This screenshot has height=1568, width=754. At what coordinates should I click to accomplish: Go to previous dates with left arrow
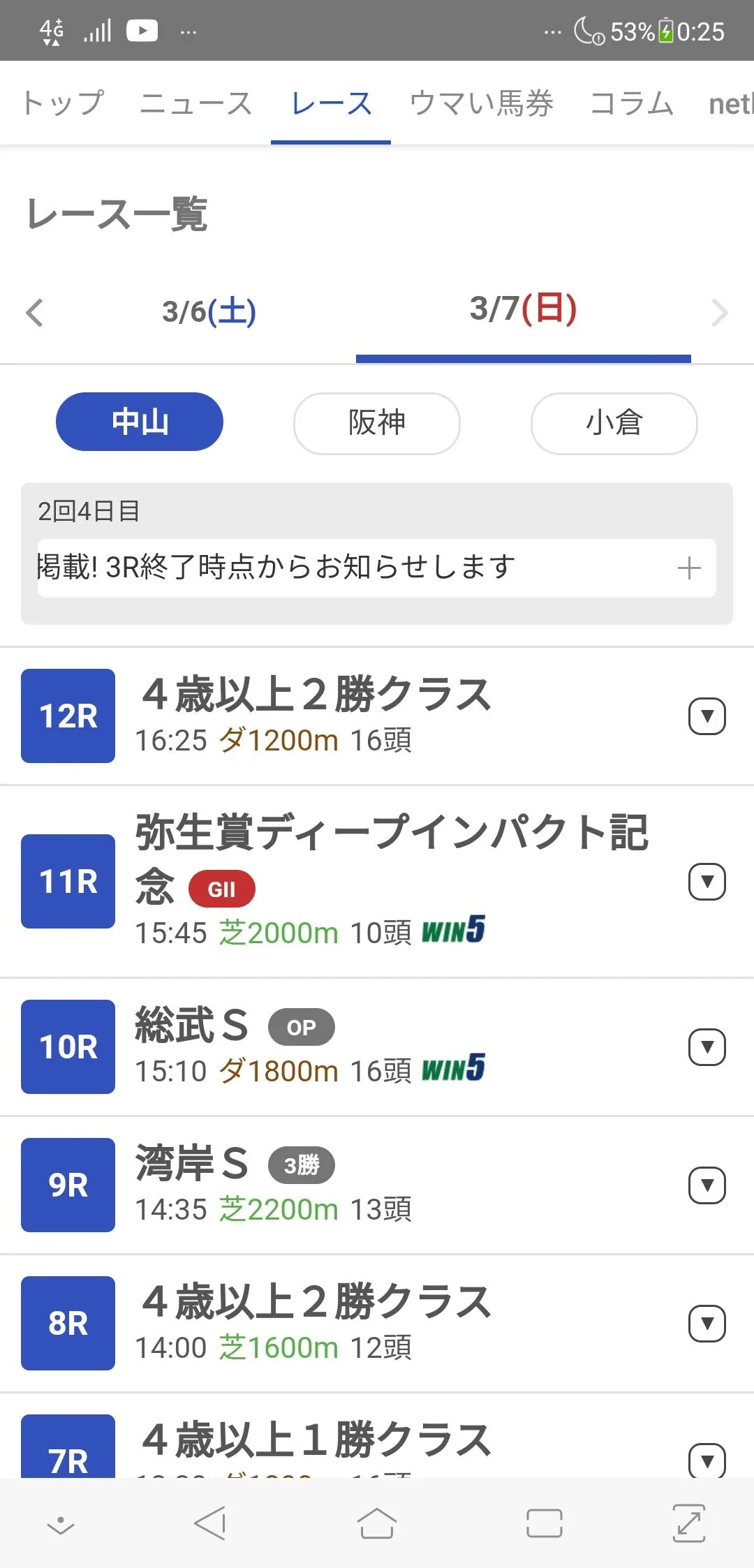[x=34, y=312]
